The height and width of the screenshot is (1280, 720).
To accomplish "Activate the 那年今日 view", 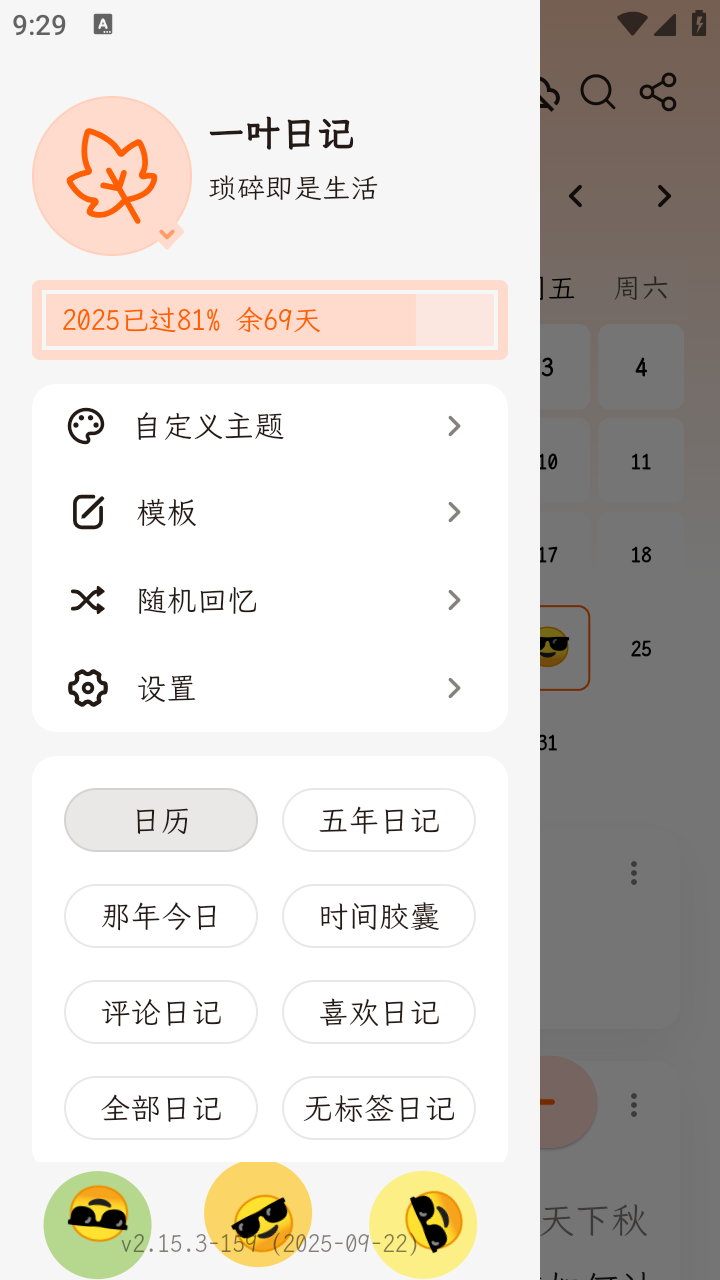I will click(160, 916).
